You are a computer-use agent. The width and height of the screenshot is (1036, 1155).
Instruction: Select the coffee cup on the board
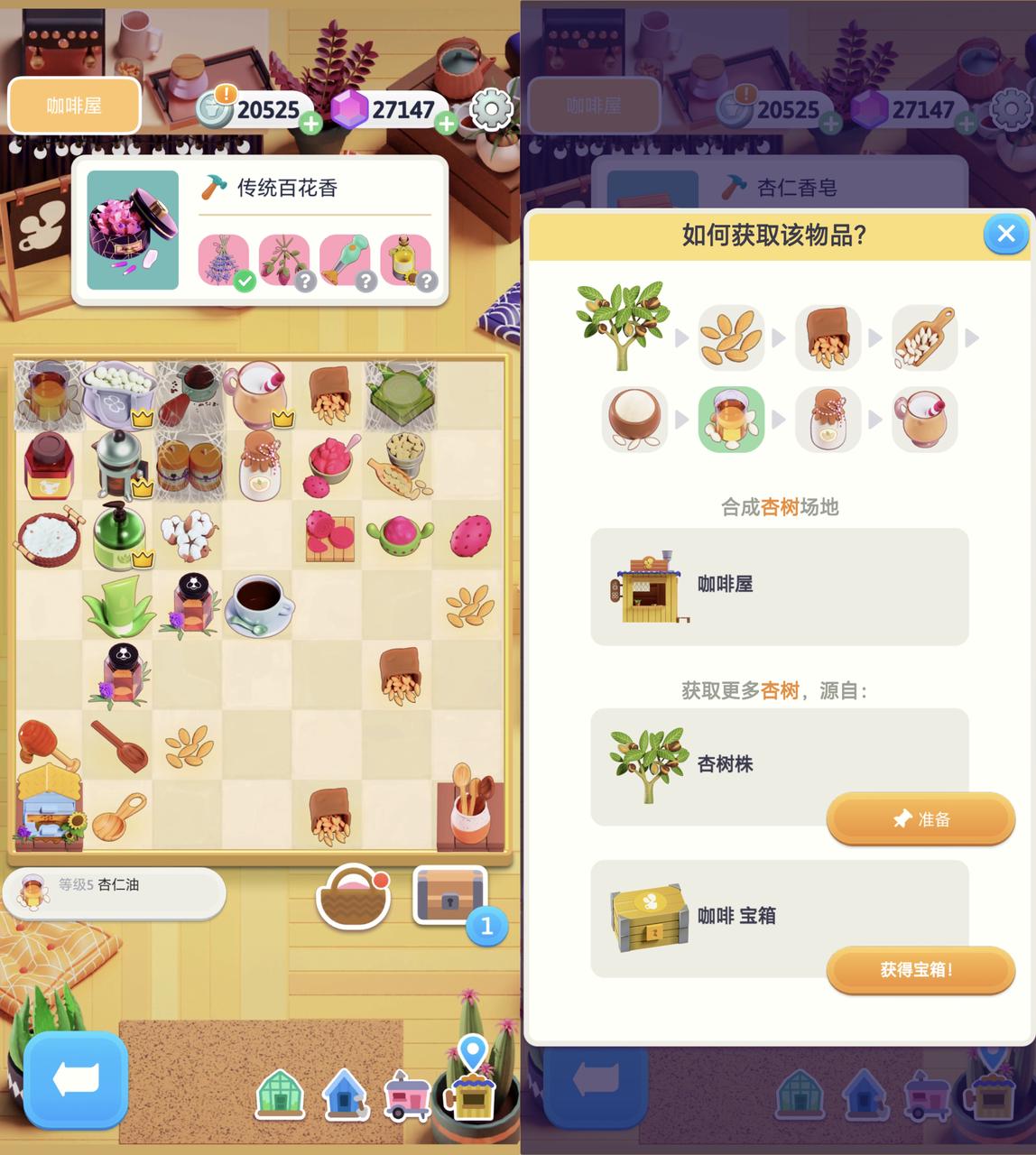[258, 601]
